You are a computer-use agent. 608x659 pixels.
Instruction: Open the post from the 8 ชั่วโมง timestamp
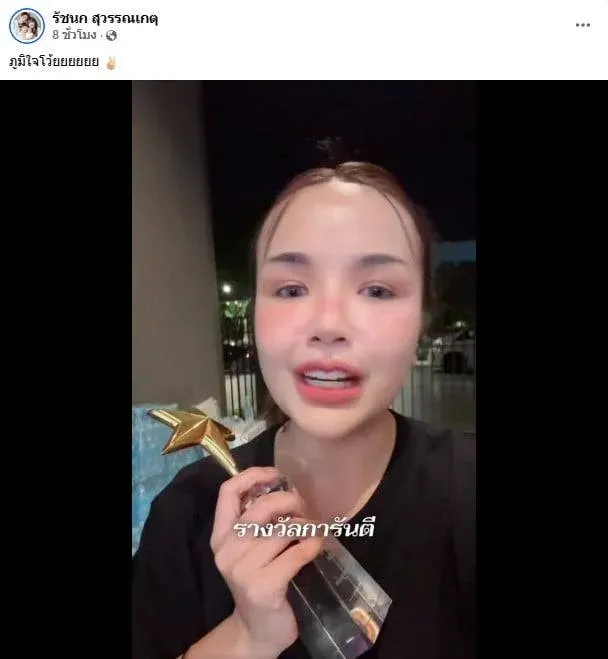75,35
